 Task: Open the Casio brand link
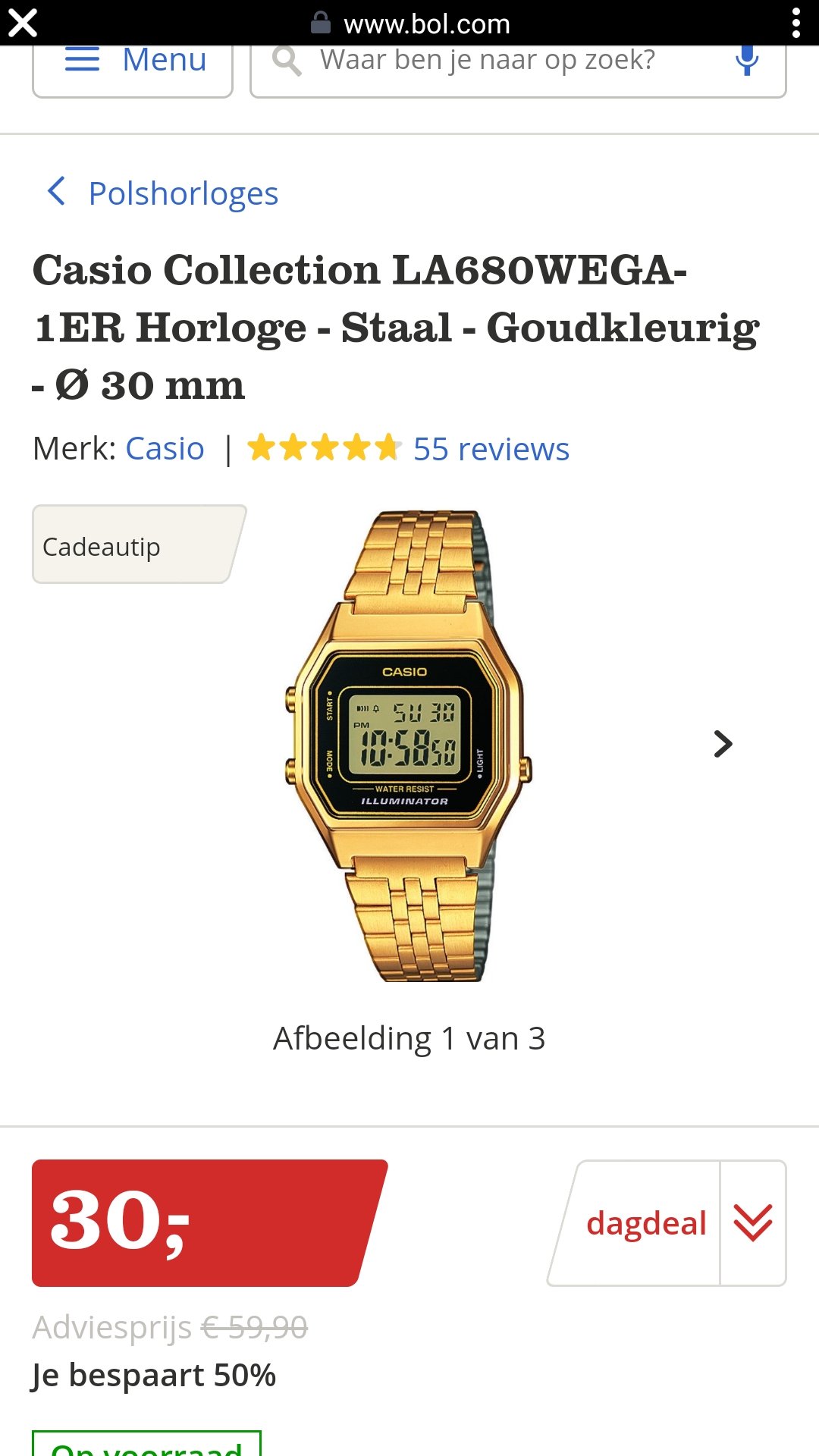(165, 449)
